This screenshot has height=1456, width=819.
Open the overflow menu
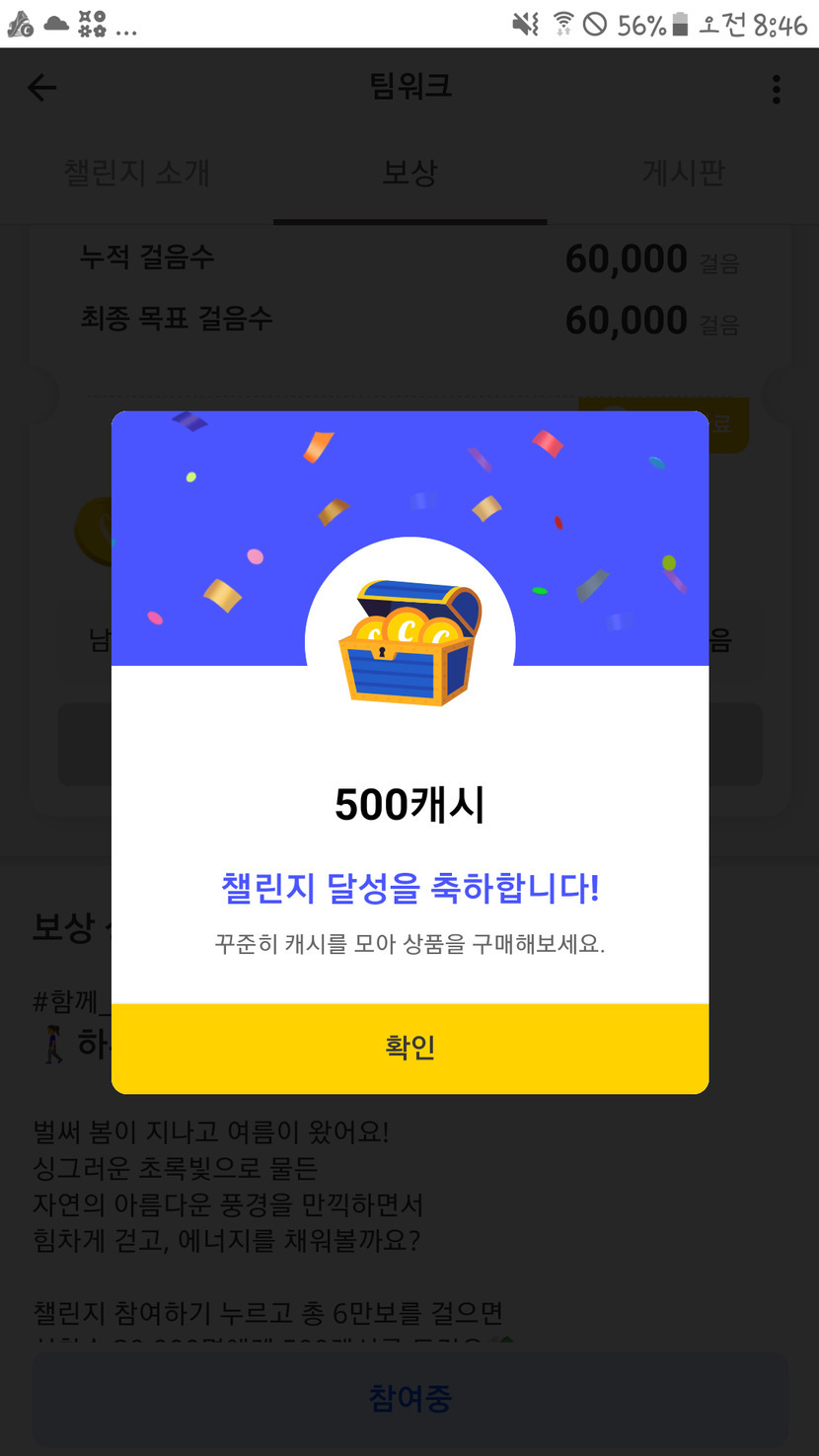click(x=777, y=89)
